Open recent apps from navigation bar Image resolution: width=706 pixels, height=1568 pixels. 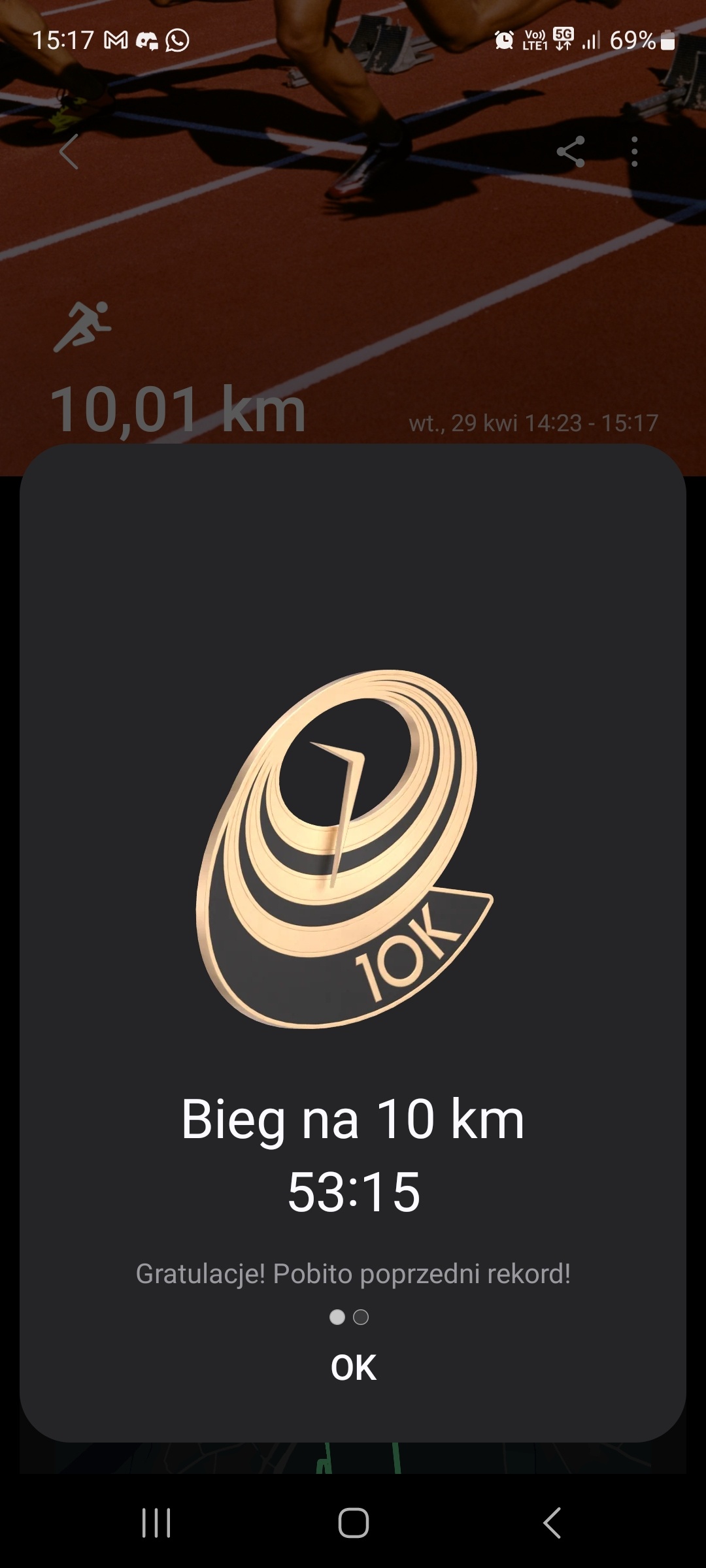[156, 1523]
